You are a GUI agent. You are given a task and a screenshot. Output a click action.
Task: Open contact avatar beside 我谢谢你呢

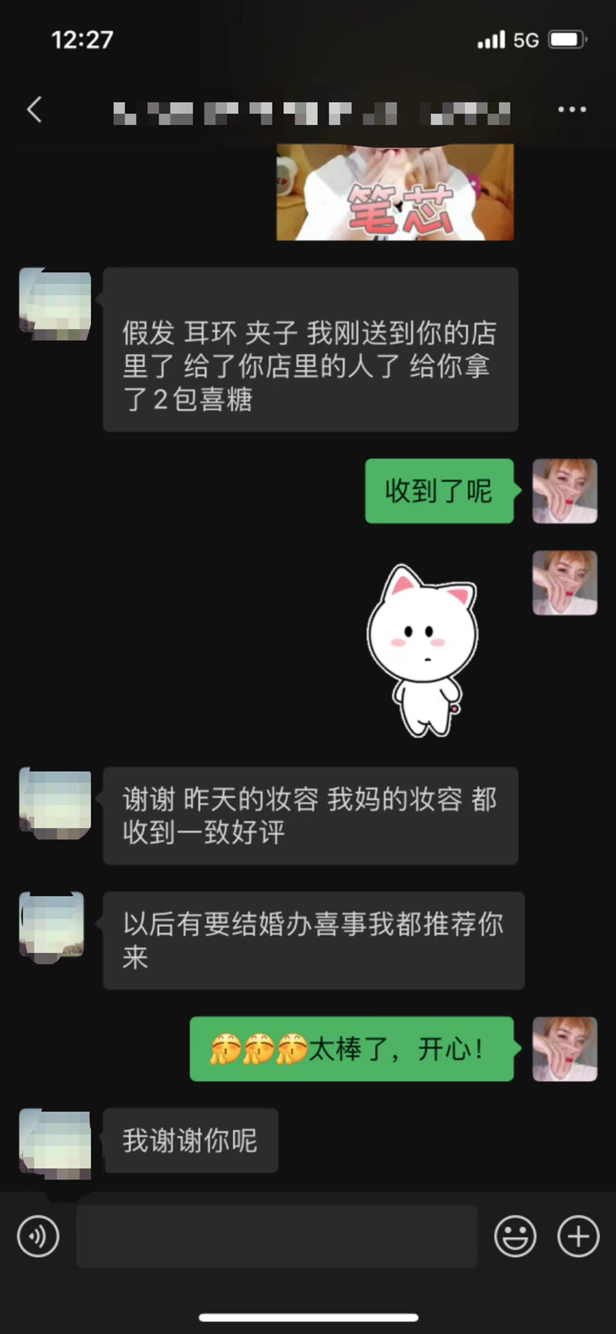click(x=55, y=1141)
